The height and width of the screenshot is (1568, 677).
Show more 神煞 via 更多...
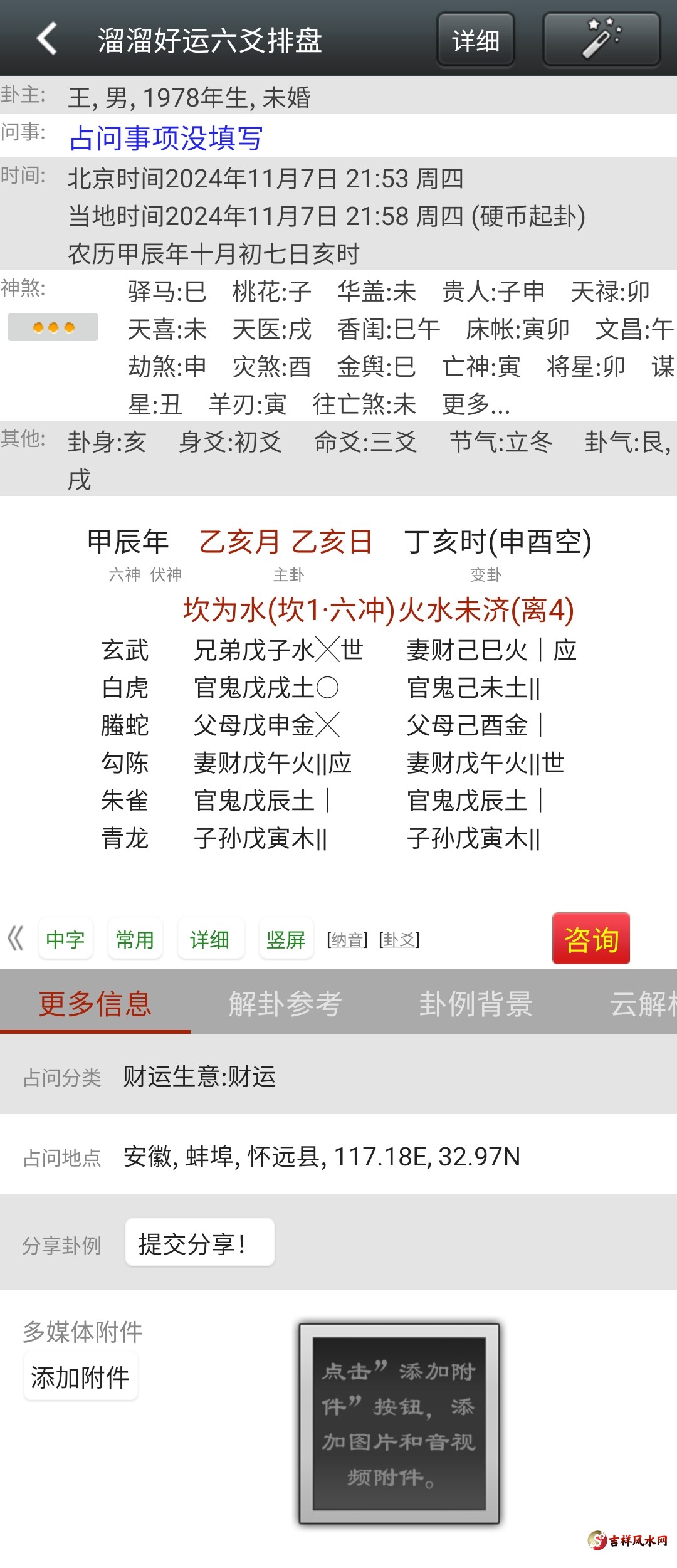click(x=476, y=404)
